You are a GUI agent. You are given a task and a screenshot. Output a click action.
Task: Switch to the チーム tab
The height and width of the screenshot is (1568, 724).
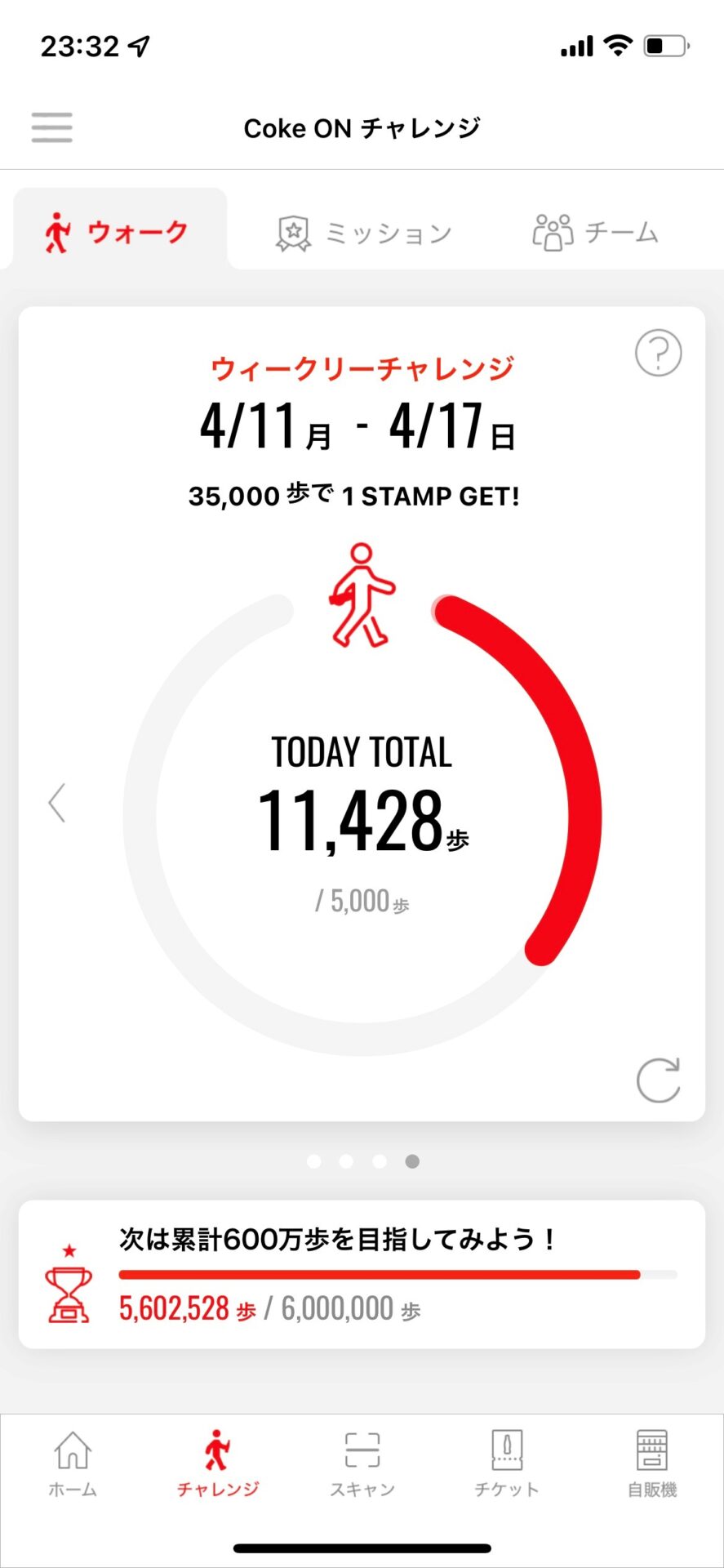point(596,233)
